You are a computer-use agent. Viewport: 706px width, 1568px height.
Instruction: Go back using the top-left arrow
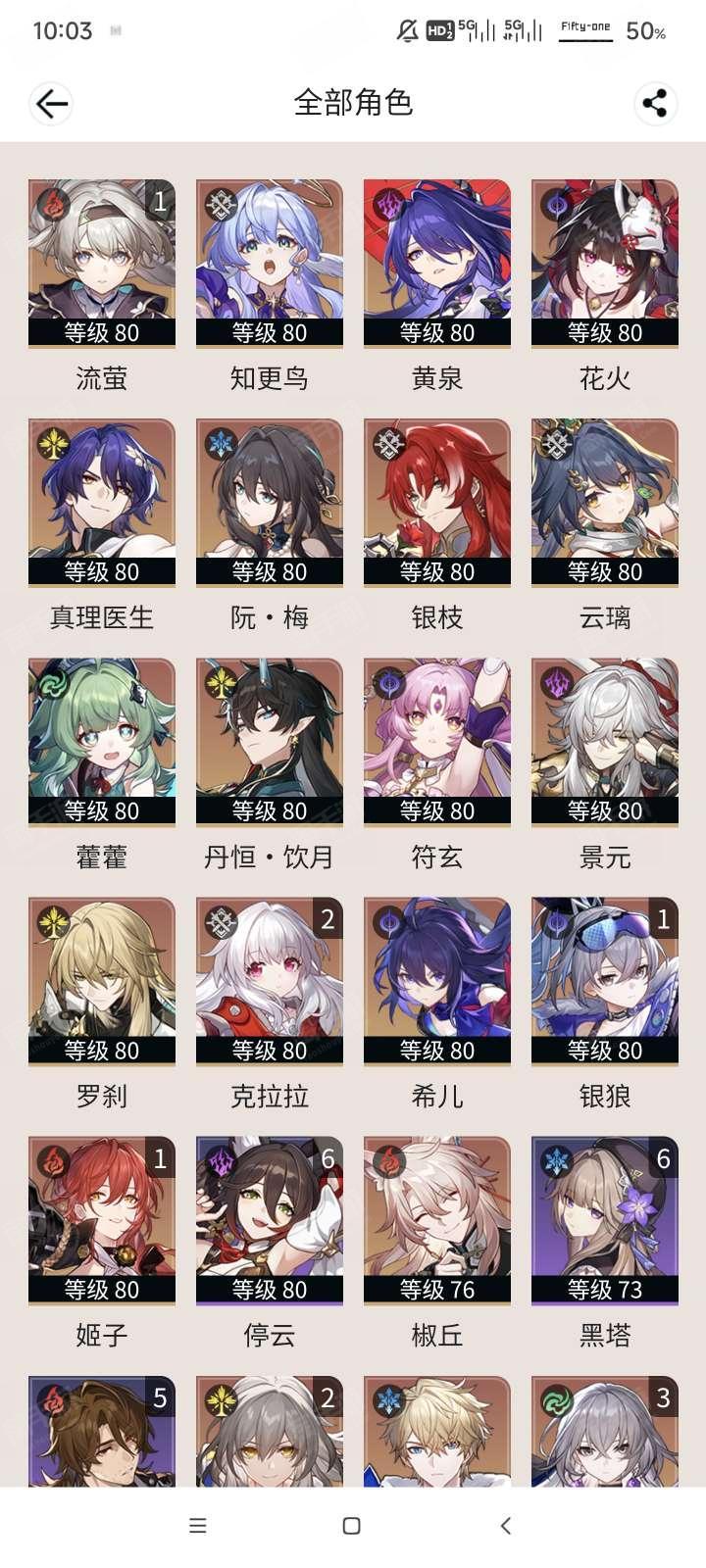[51, 104]
